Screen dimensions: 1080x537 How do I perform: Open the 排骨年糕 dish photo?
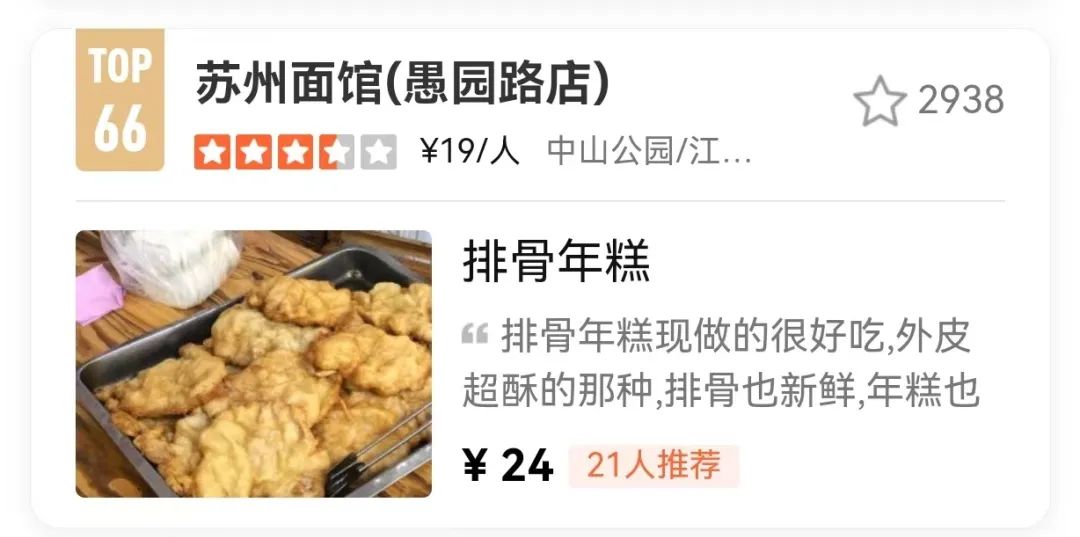(254, 364)
